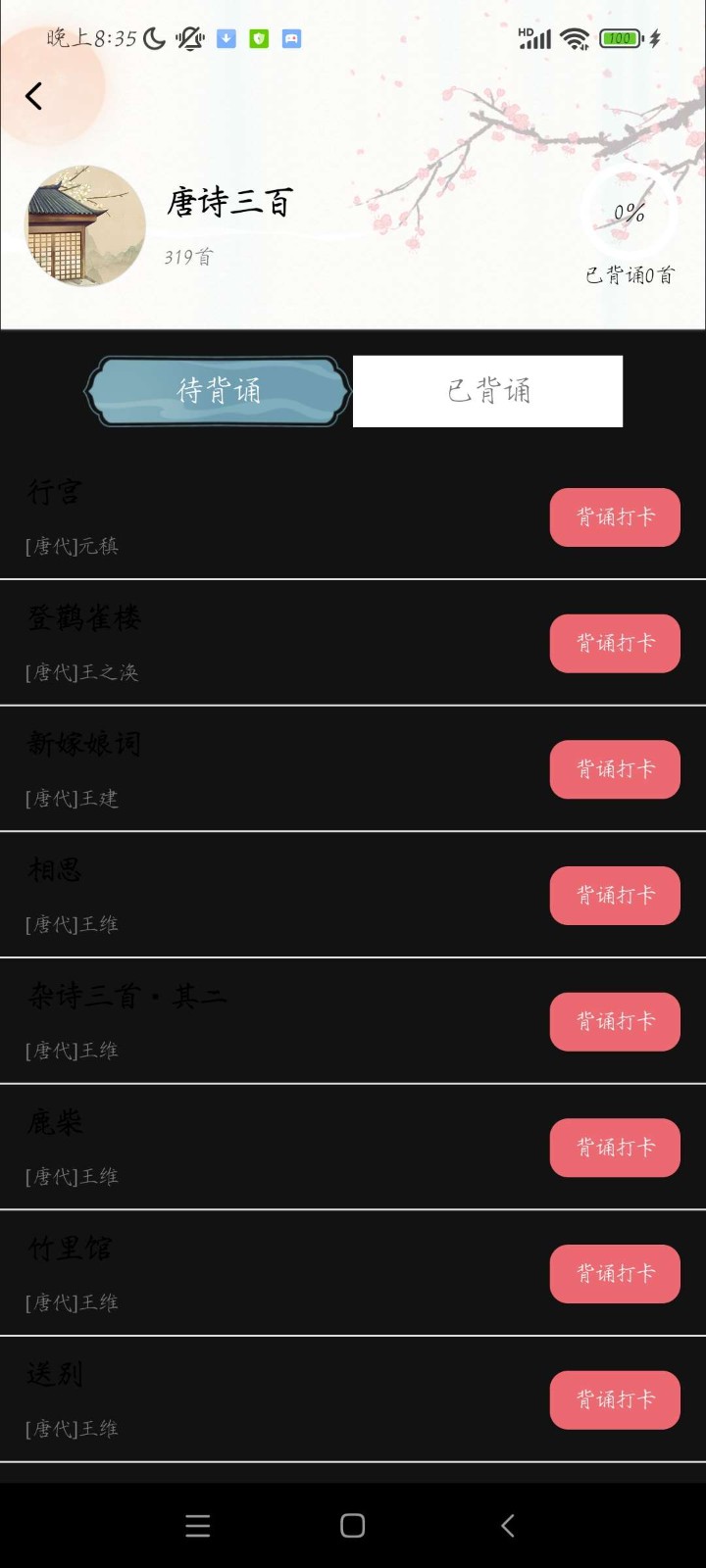
Task: Tap 背诵打卡 button next to 相思
Action: coord(614,895)
